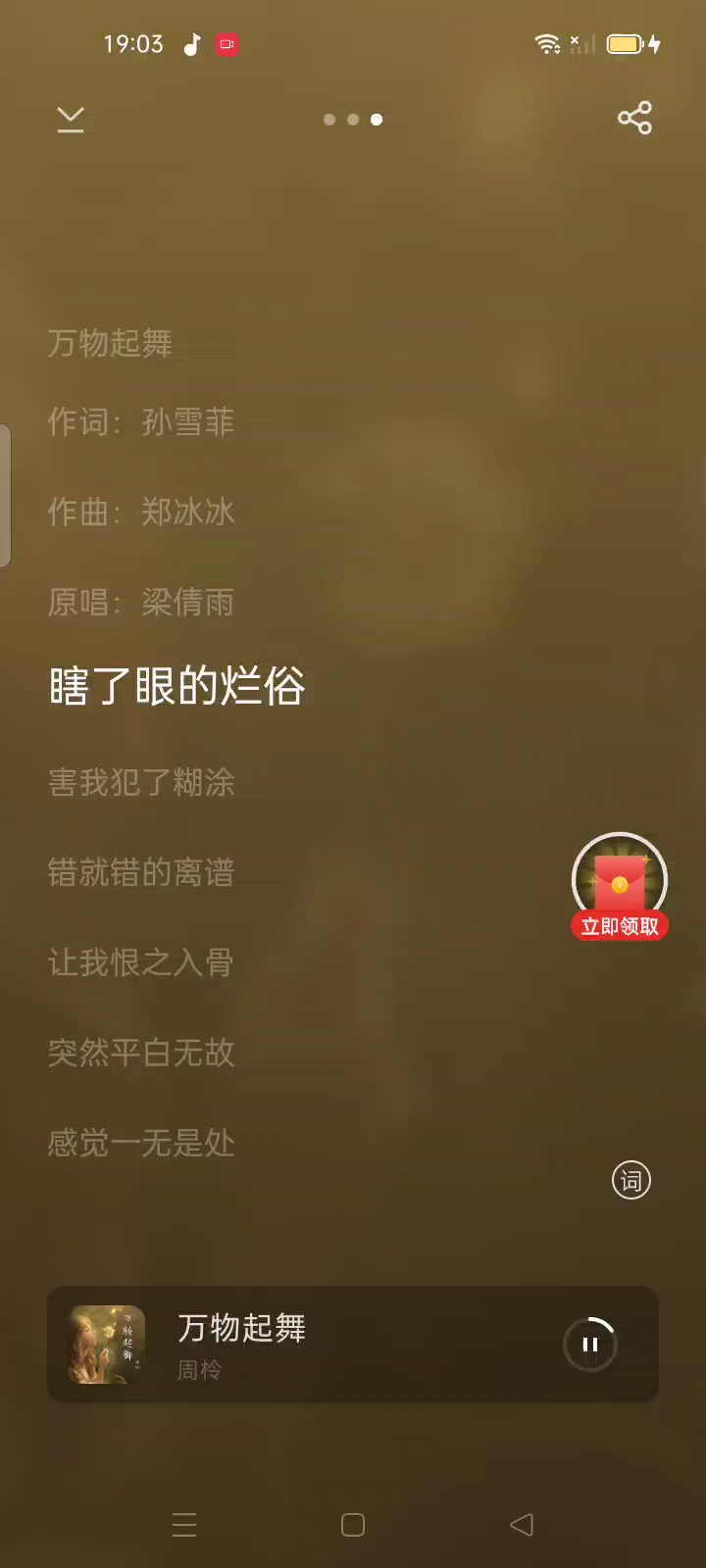Image resolution: width=706 pixels, height=1568 pixels.
Task: Tap the page indicator dots
Action: pyautogui.click(x=353, y=120)
